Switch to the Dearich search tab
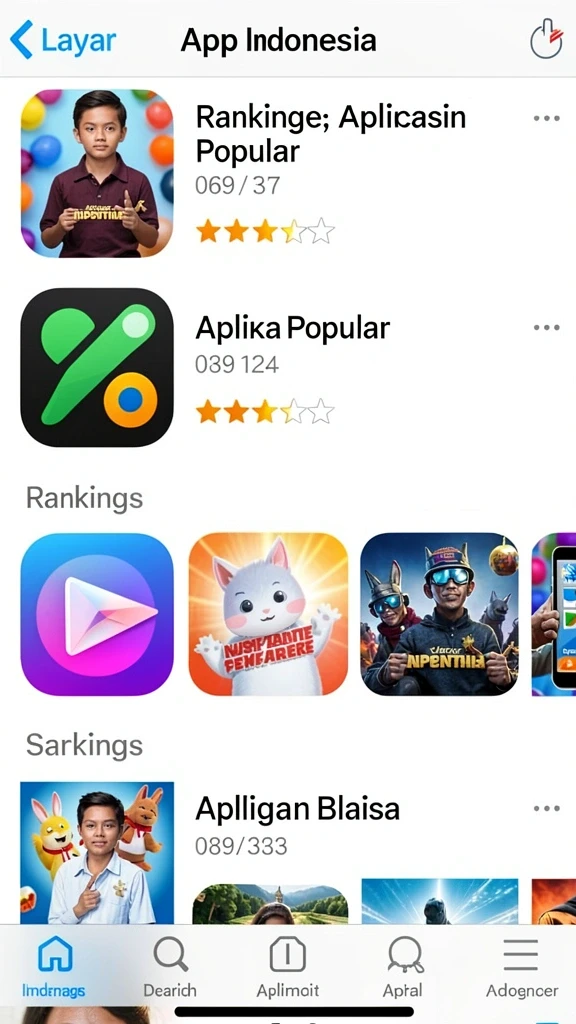Screen dimensions: 576x1024 coord(170,967)
